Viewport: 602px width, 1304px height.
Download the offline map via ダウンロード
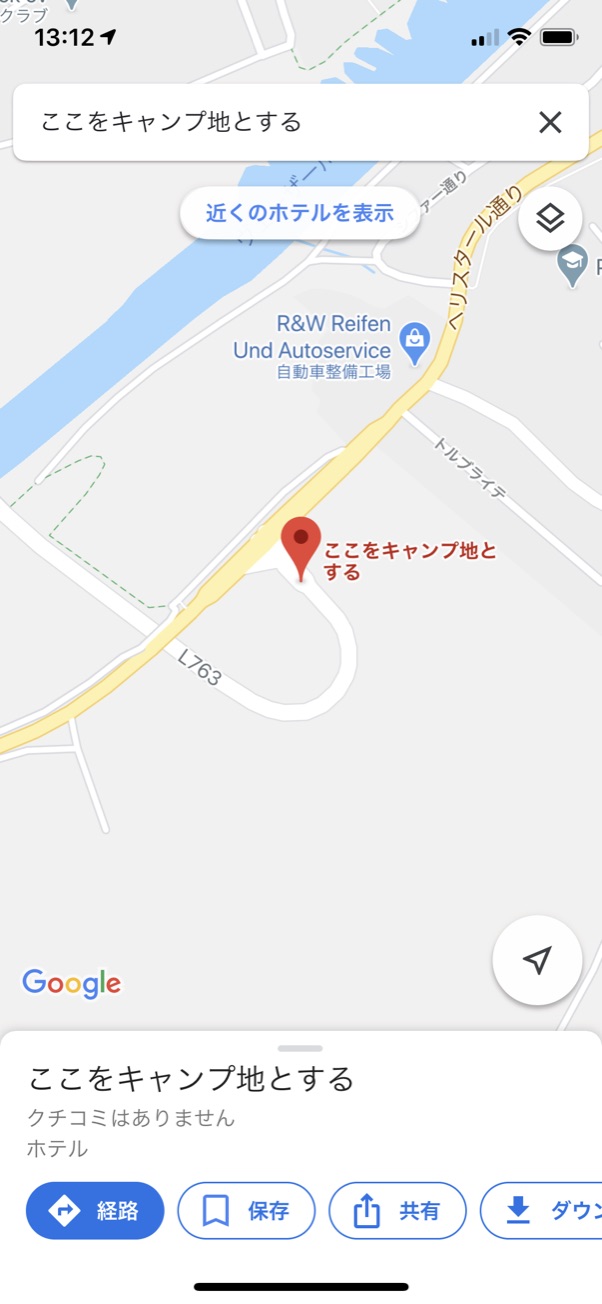click(x=545, y=1211)
